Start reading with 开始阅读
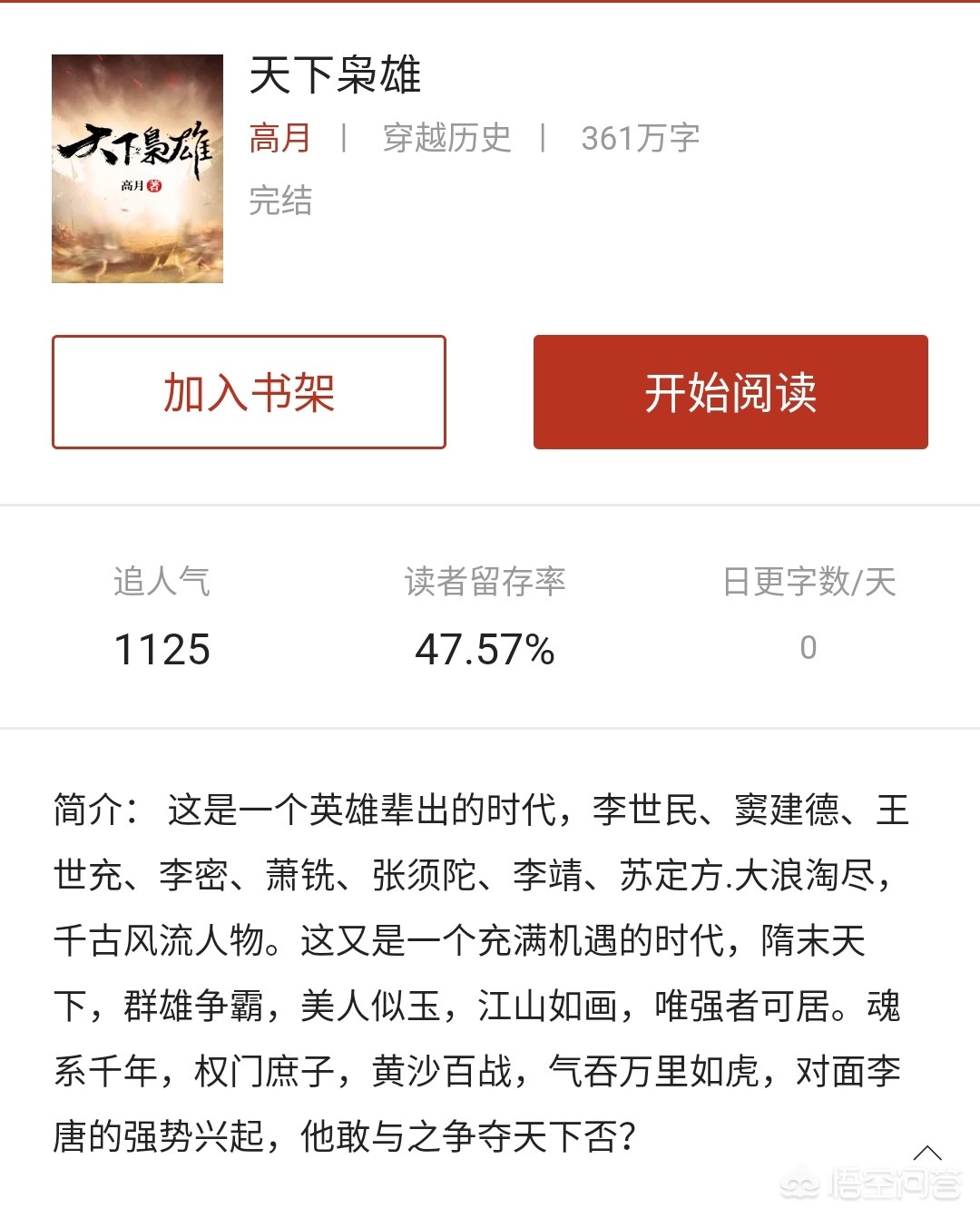Screen dimensions: 980x1218 click(x=730, y=392)
